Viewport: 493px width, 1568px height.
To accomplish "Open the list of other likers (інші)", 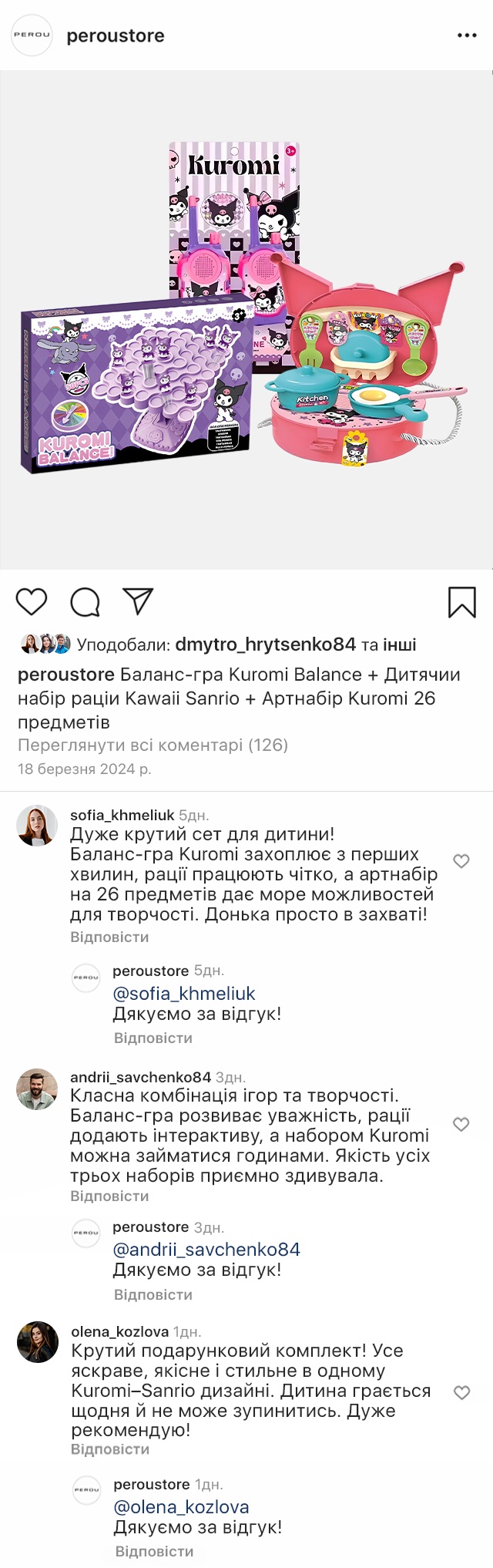I will point(399,644).
